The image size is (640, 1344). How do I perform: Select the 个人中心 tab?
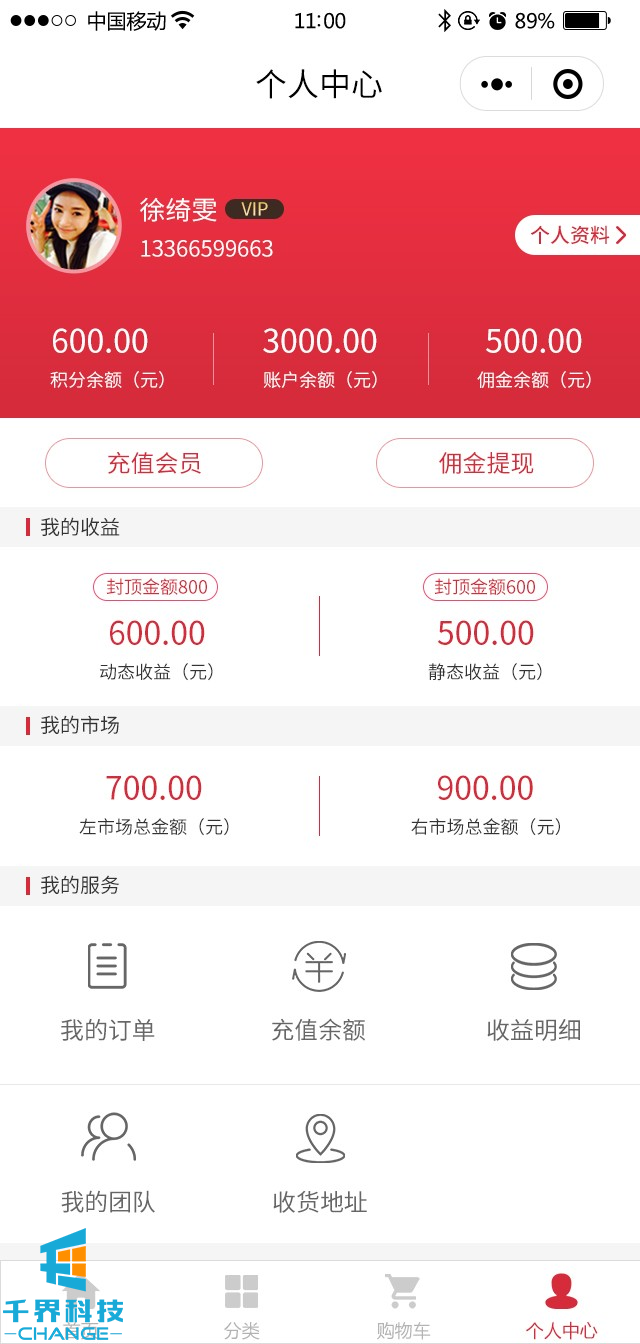point(561,1305)
